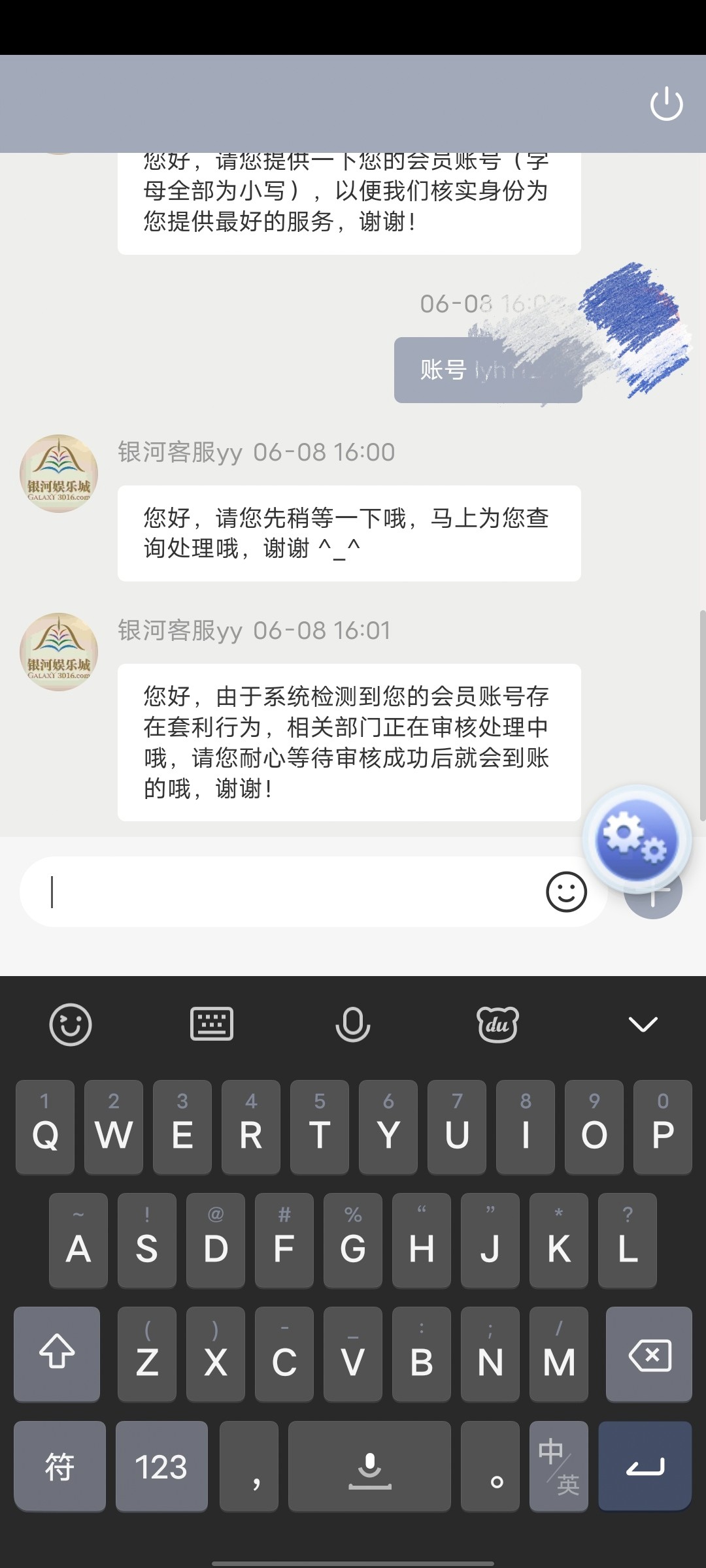Toggle Chinese/English input with 中/英 key

pos(559,1467)
